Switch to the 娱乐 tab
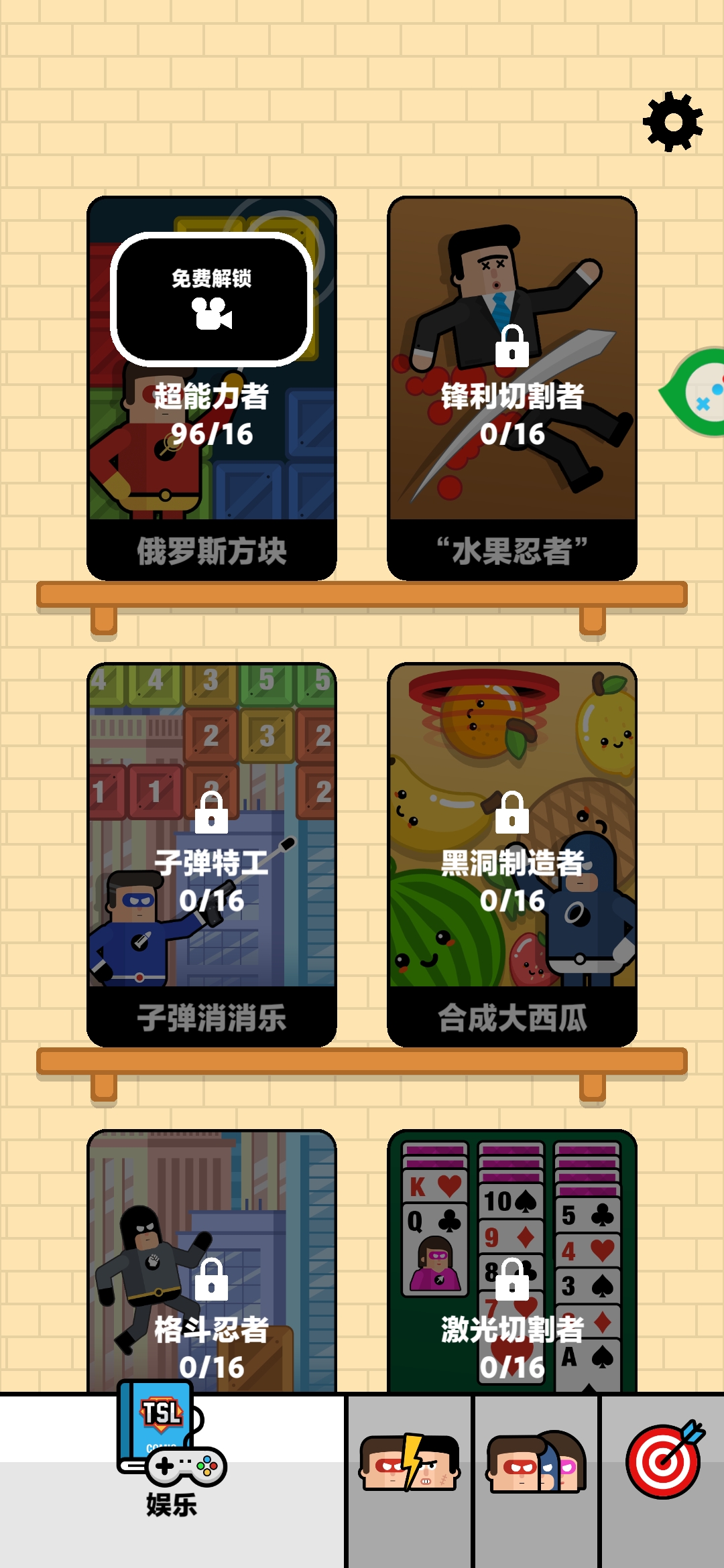Screen dimensions: 724x1568 coord(172,1474)
